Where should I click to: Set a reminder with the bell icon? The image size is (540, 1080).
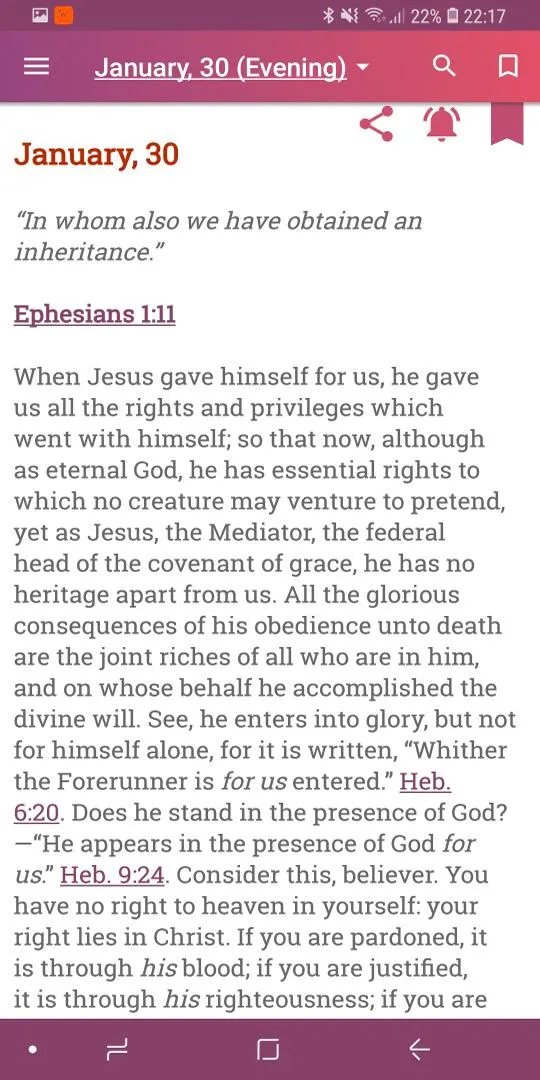point(442,124)
